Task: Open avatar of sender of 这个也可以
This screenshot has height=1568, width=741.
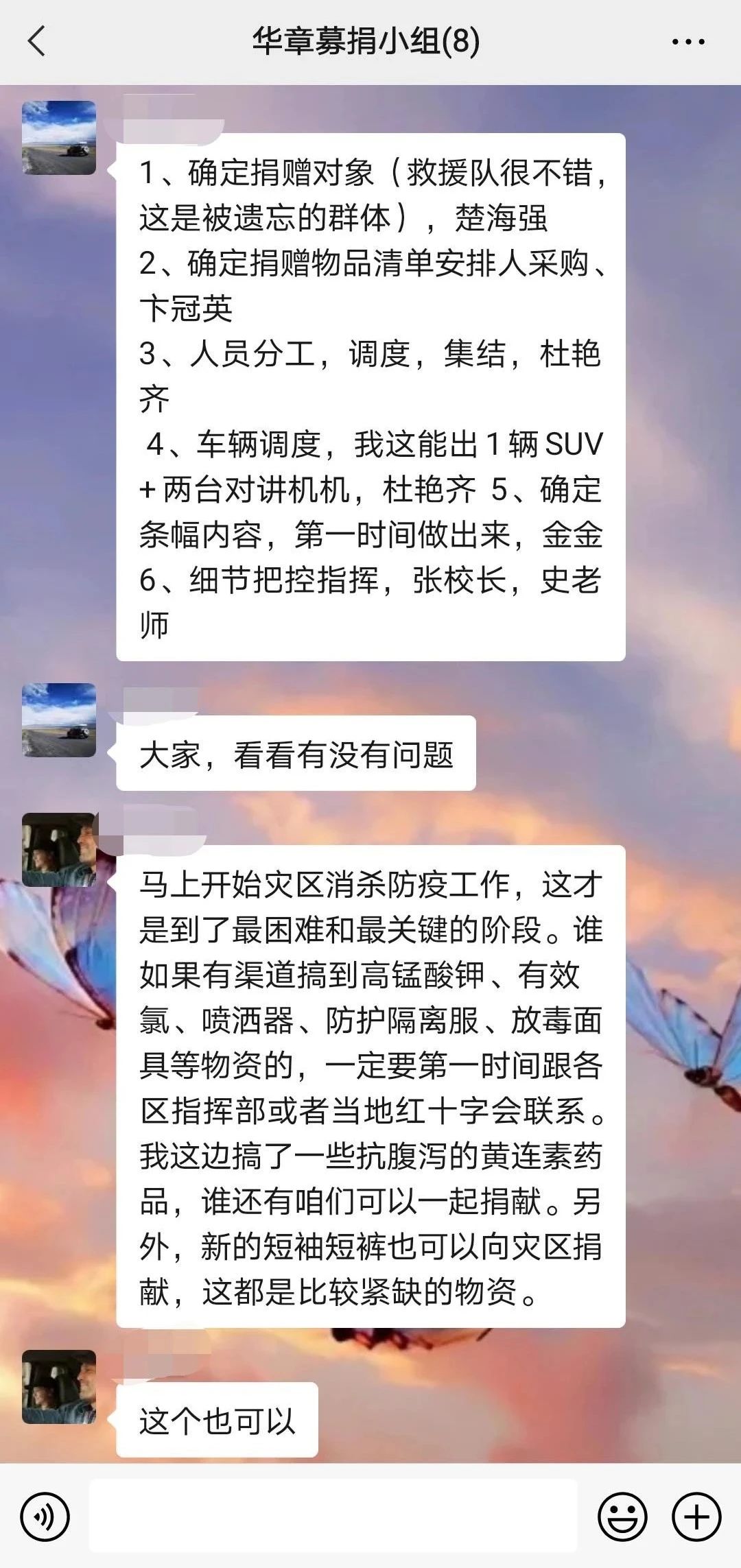Action: tap(59, 1386)
